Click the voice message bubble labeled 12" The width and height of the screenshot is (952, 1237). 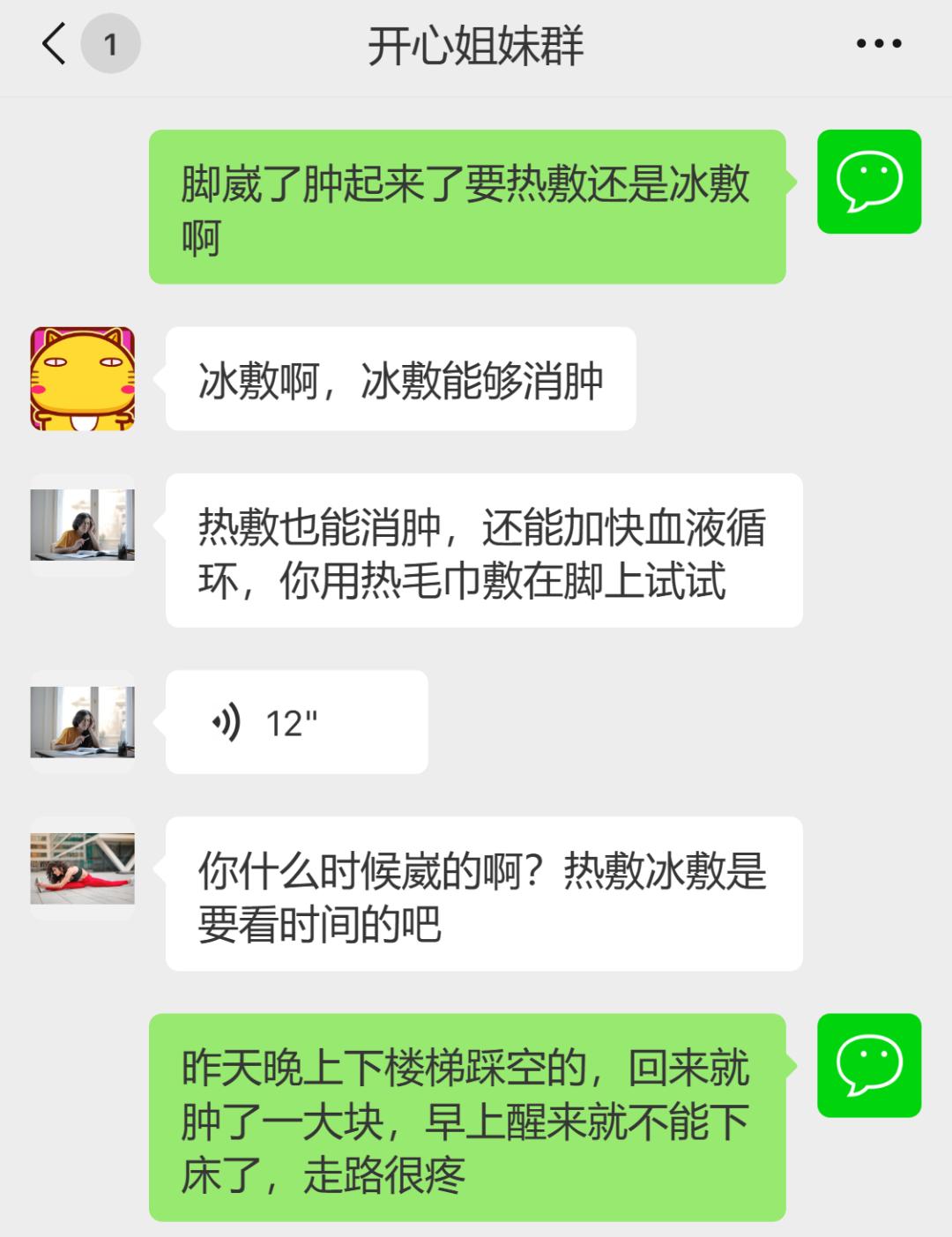pyautogui.click(x=297, y=721)
